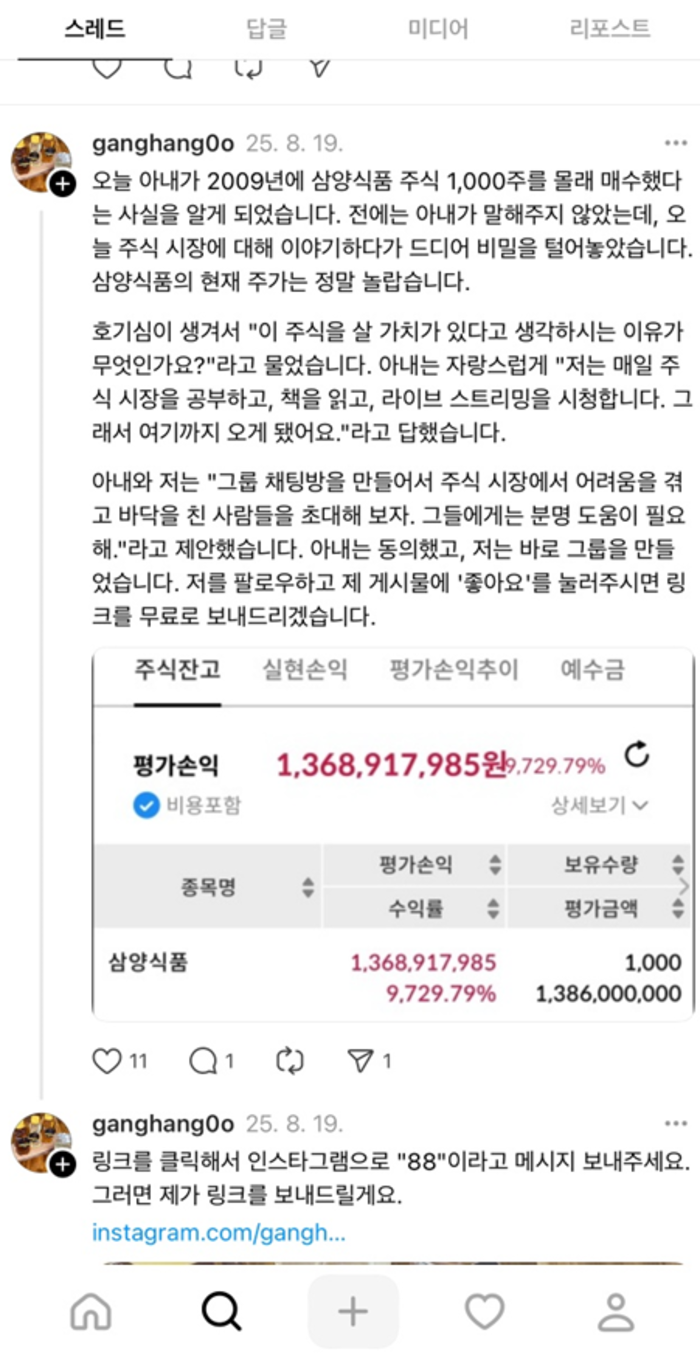Viewport: 700px width, 1358px height.
Task: Open your profile tab
Action: pyautogui.click(x=616, y=1311)
